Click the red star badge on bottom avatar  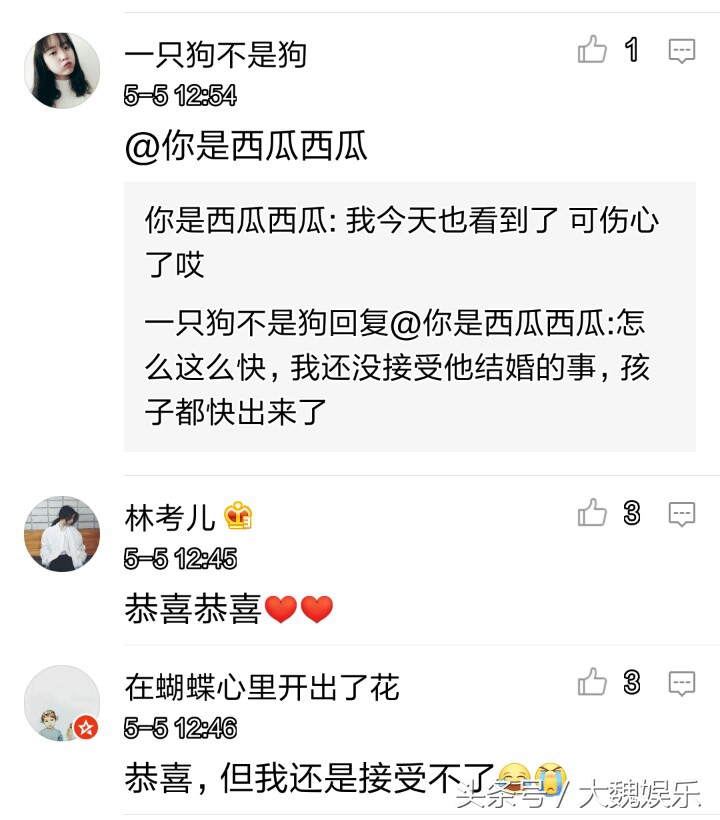click(x=86, y=729)
